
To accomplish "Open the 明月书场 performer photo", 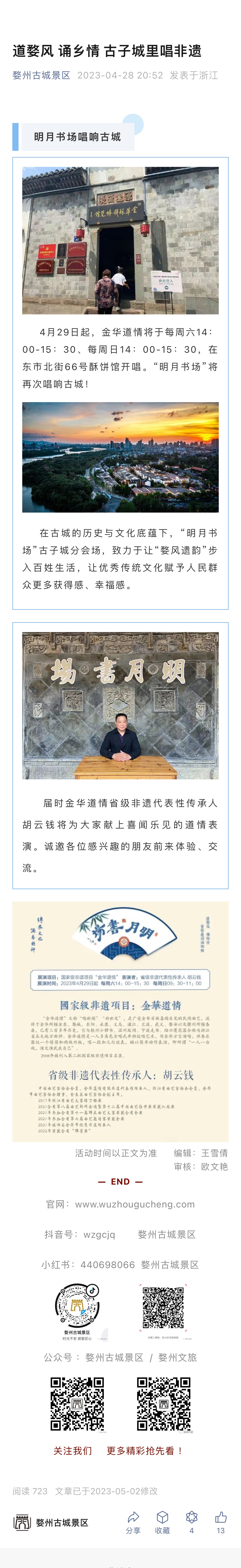I will 120,705.
